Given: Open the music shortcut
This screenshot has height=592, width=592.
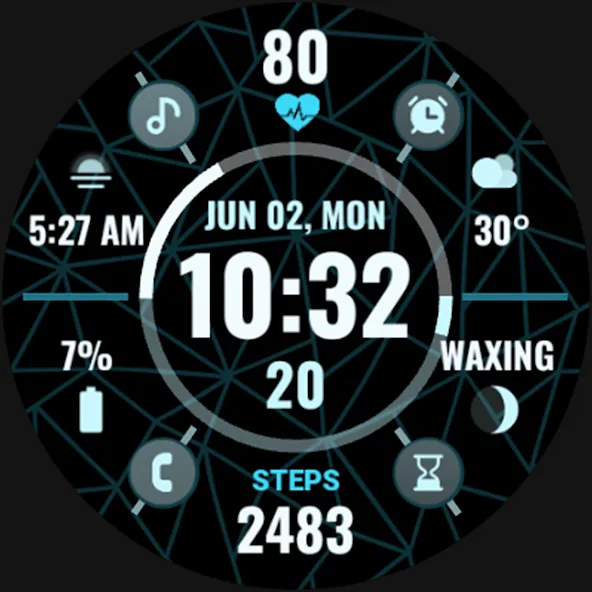Looking at the screenshot, I should [x=163, y=116].
